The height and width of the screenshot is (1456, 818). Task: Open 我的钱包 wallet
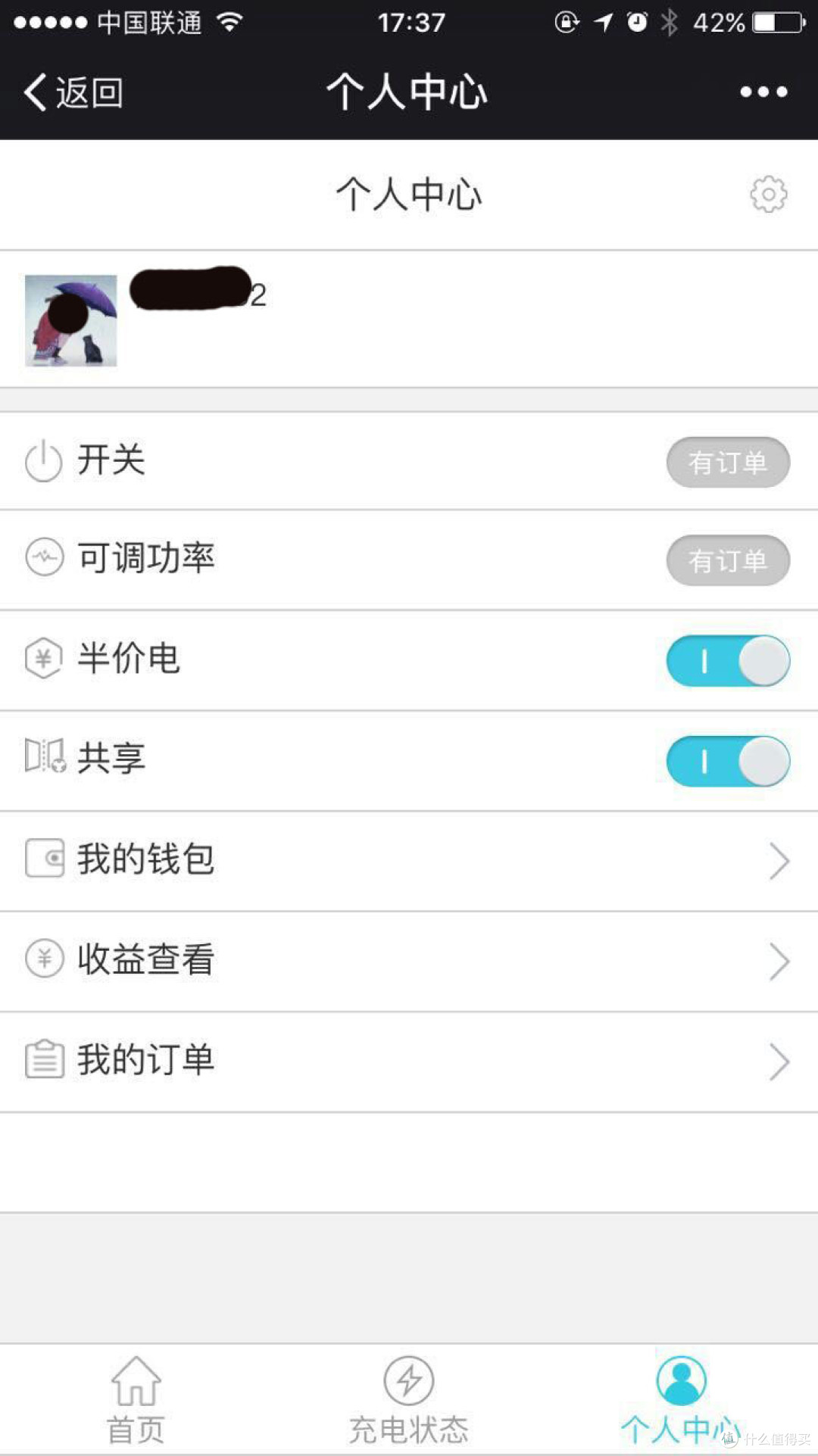409,861
